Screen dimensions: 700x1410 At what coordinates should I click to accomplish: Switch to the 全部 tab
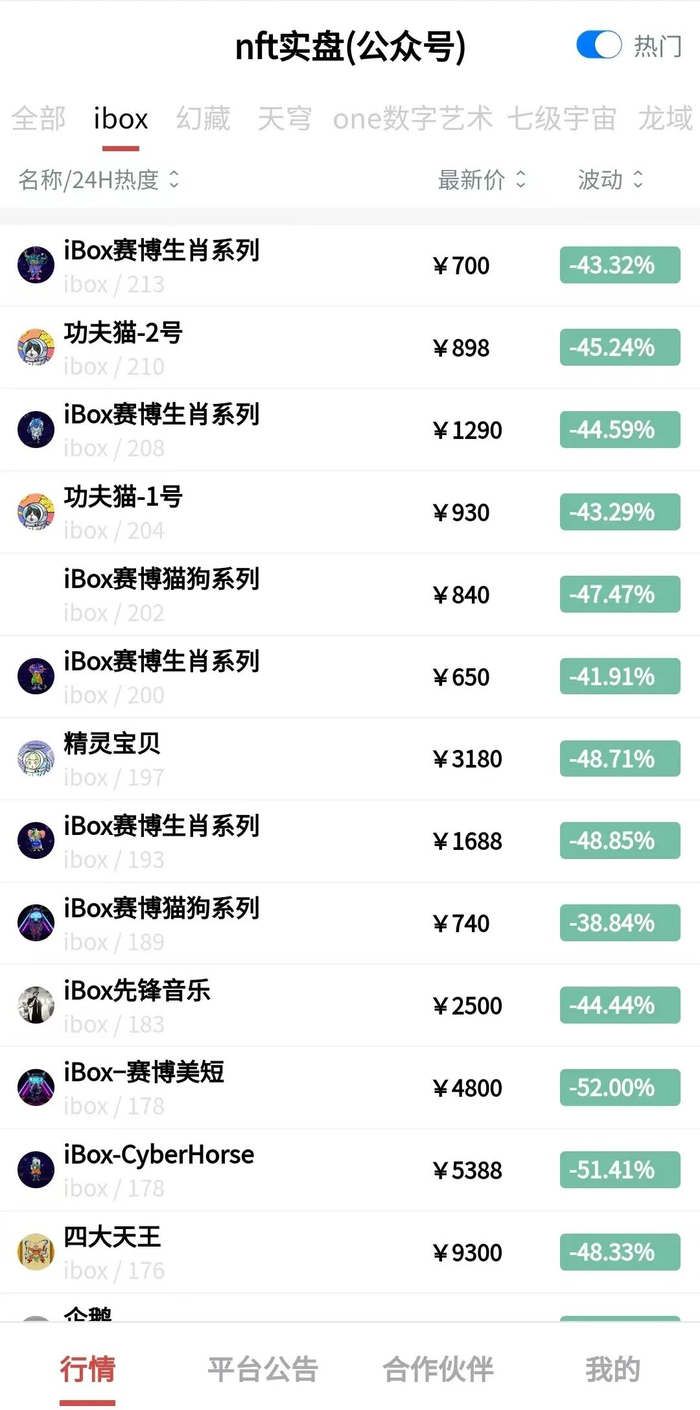[x=39, y=119]
